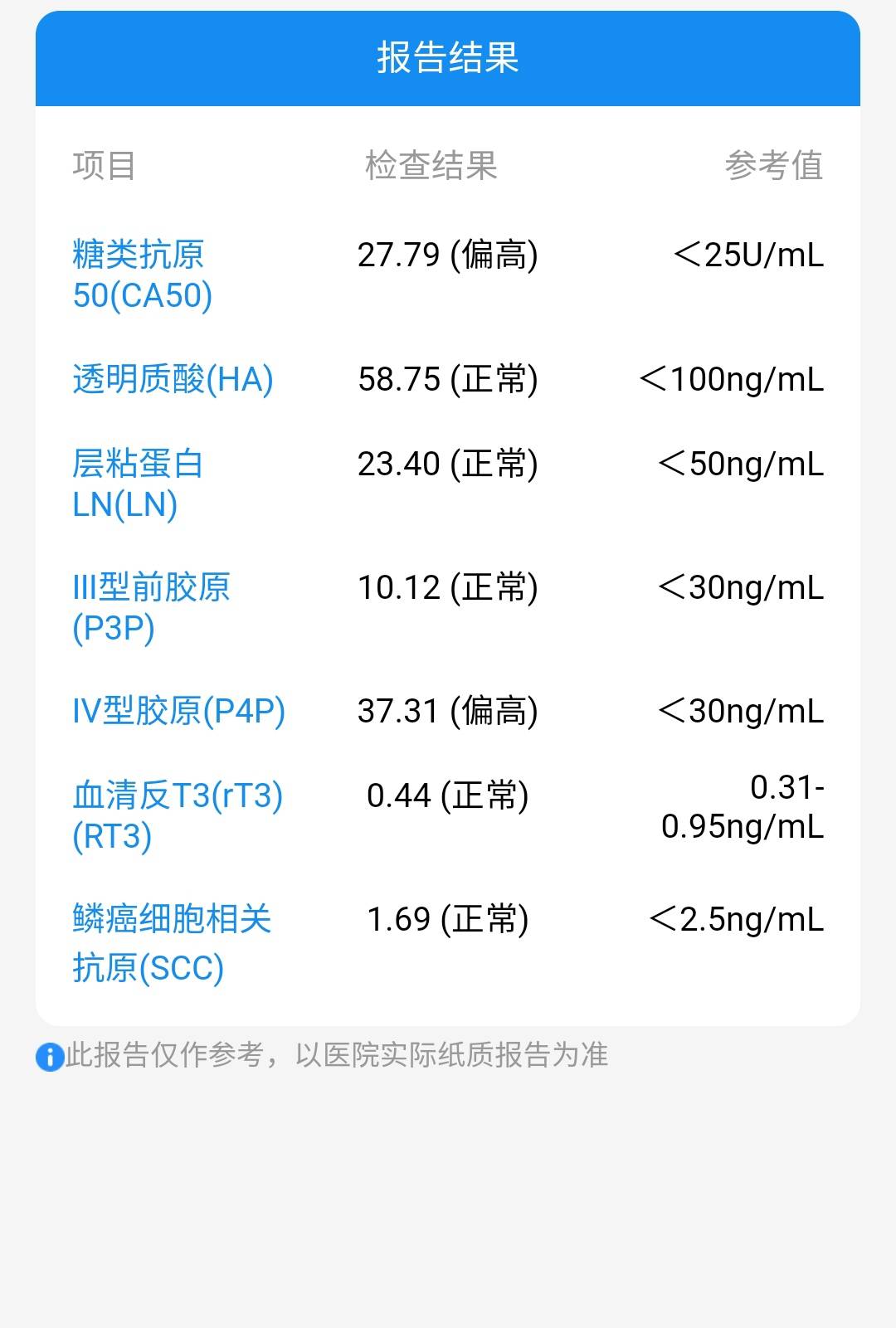The height and width of the screenshot is (1328, 896).
Task: Click the info icon beside the disclaimer text
Action: (x=50, y=1057)
